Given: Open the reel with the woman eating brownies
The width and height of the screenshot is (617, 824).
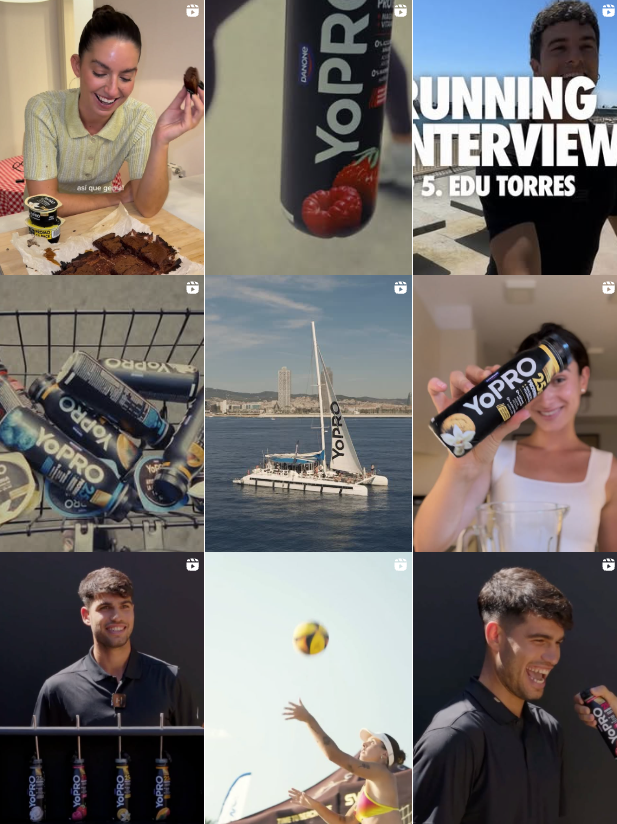Looking at the screenshot, I should point(101,137).
